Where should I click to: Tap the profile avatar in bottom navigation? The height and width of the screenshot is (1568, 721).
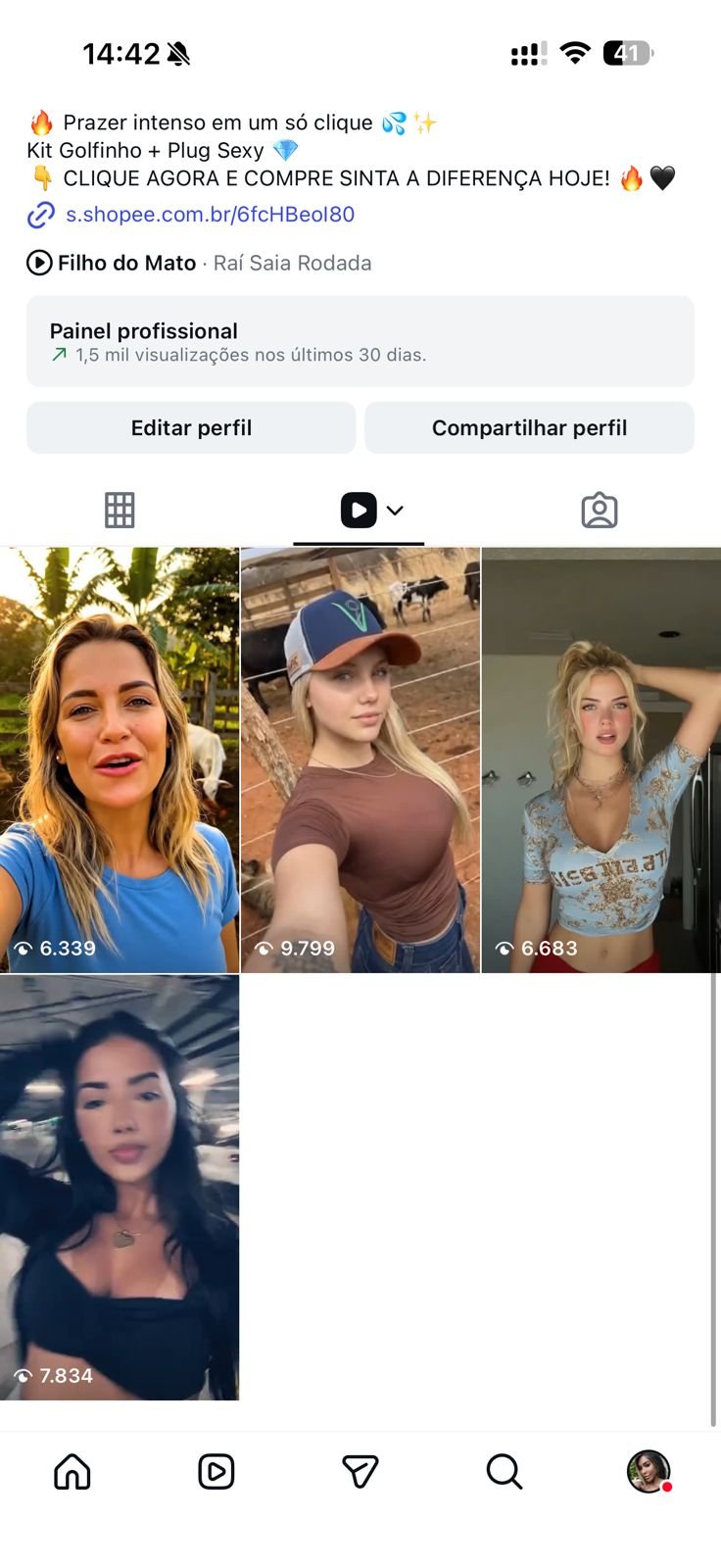(x=648, y=1471)
